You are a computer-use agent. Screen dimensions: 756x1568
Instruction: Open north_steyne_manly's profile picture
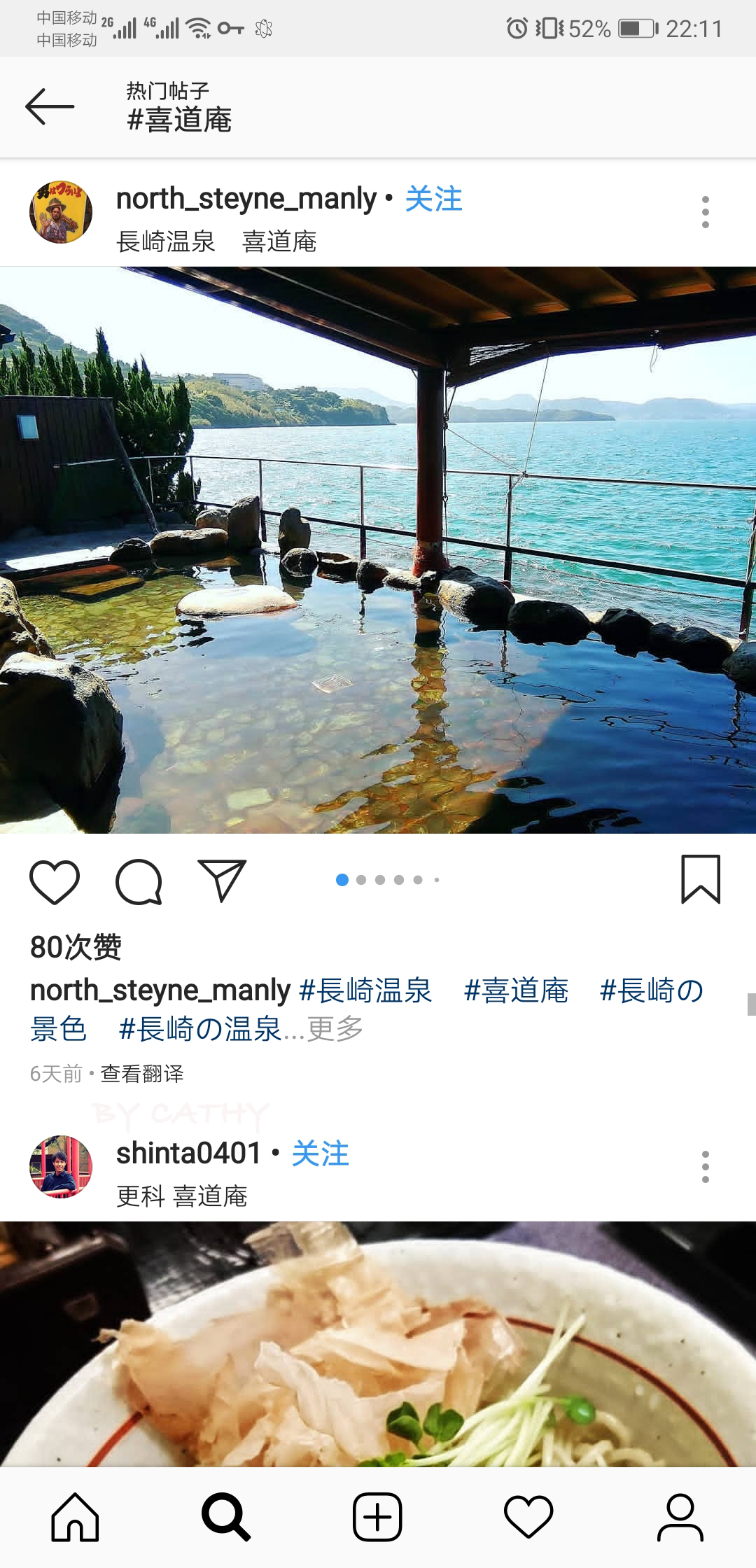click(61, 212)
